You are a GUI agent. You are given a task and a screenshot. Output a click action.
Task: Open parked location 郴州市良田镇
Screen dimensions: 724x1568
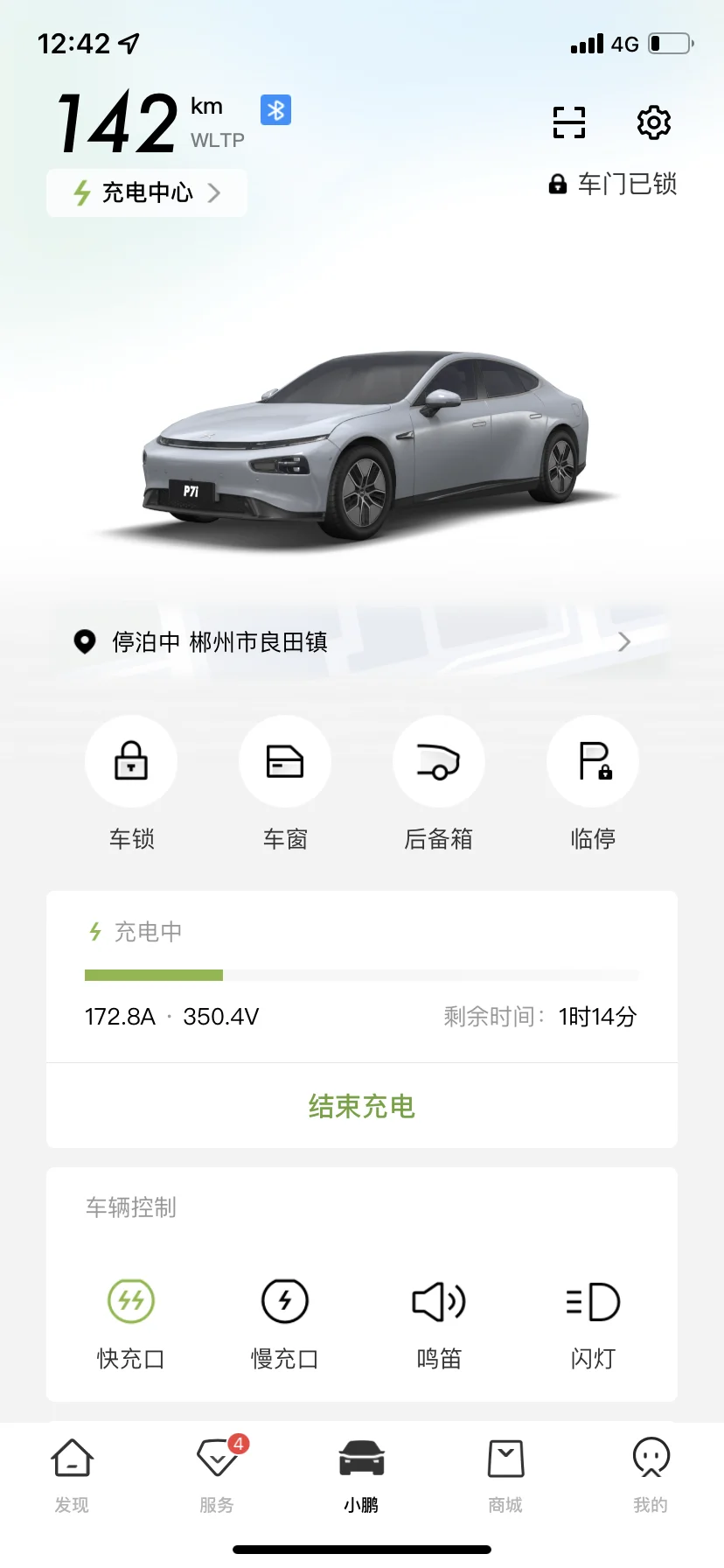tap(362, 642)
